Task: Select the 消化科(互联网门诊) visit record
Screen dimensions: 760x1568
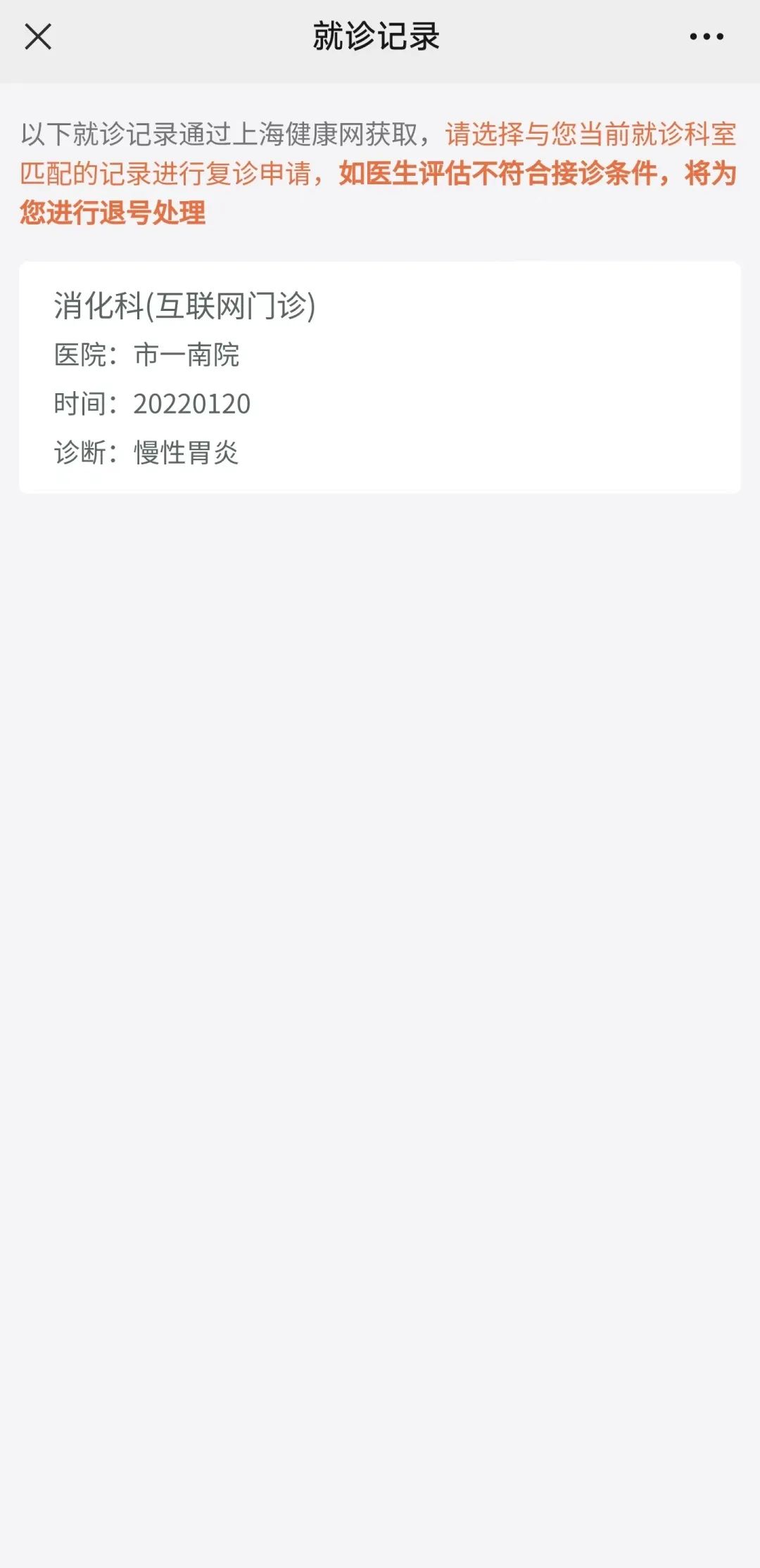Action: (379, 378)
